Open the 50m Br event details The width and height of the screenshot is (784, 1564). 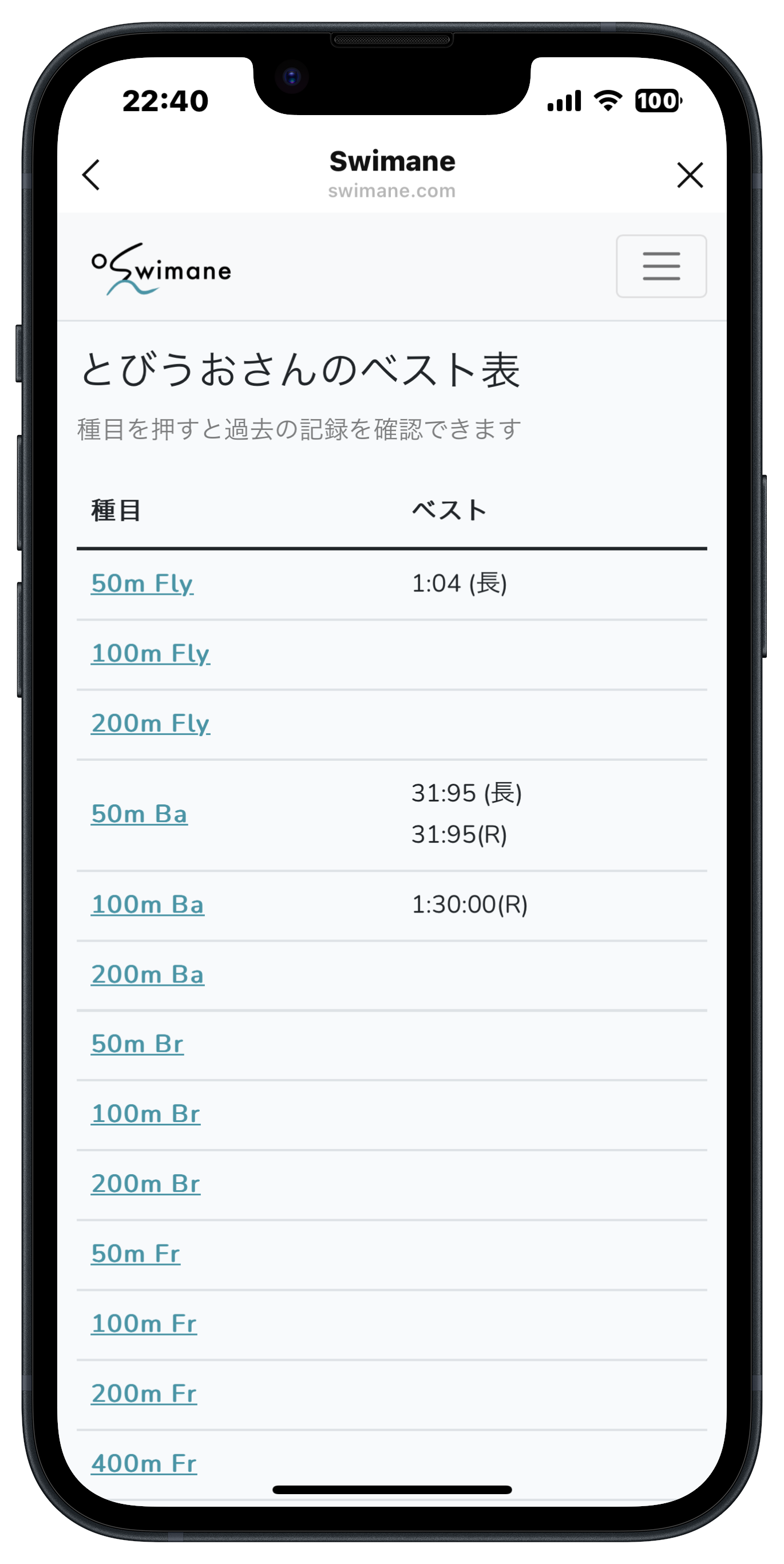pyautogui.click(x=137, y=1044)
